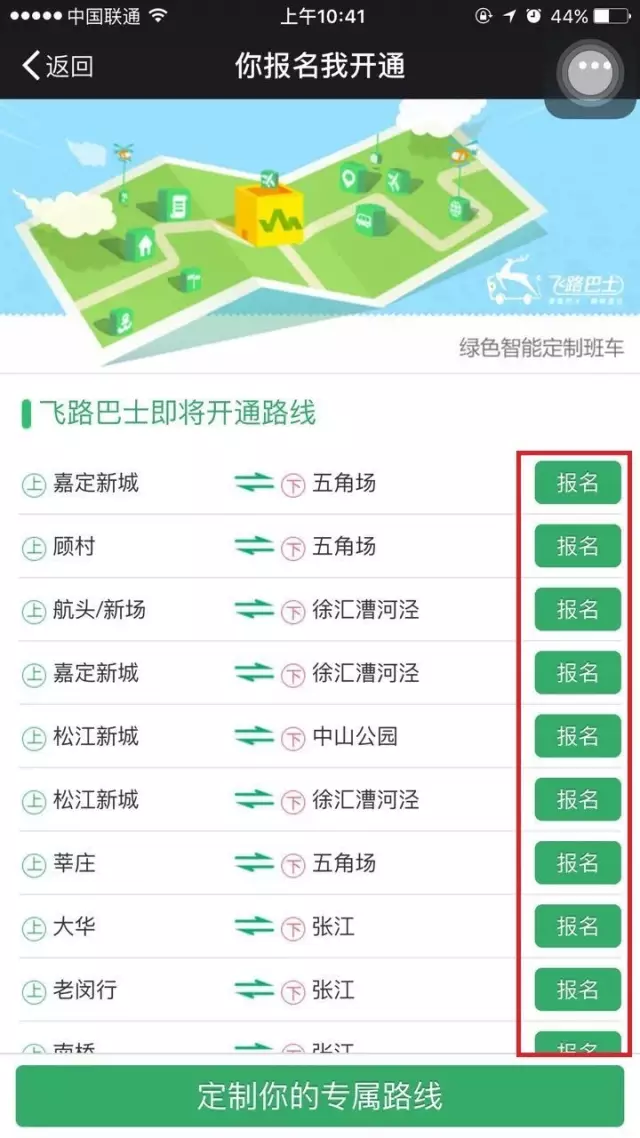Go back using the 返回 button

pos(57,66)
